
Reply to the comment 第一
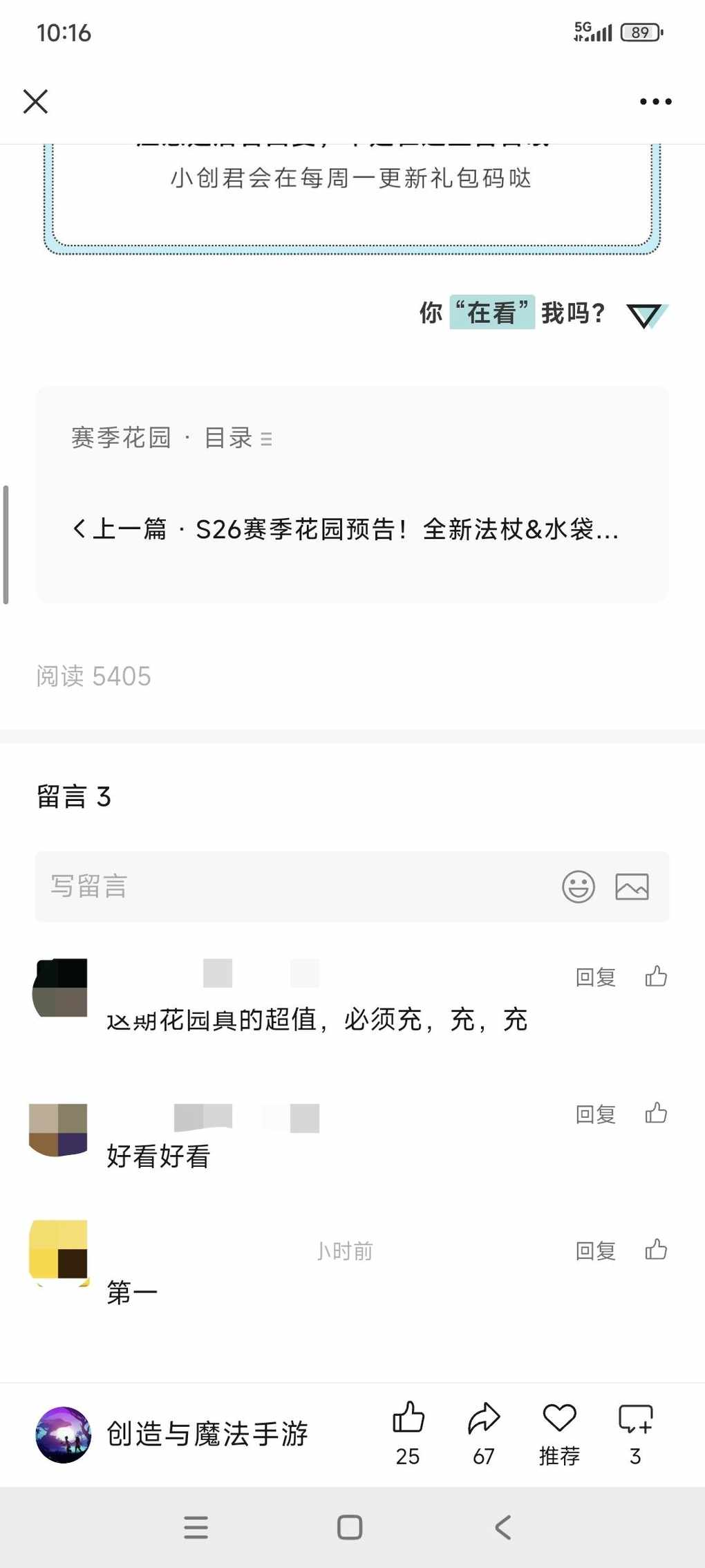tap(595, 1251)
